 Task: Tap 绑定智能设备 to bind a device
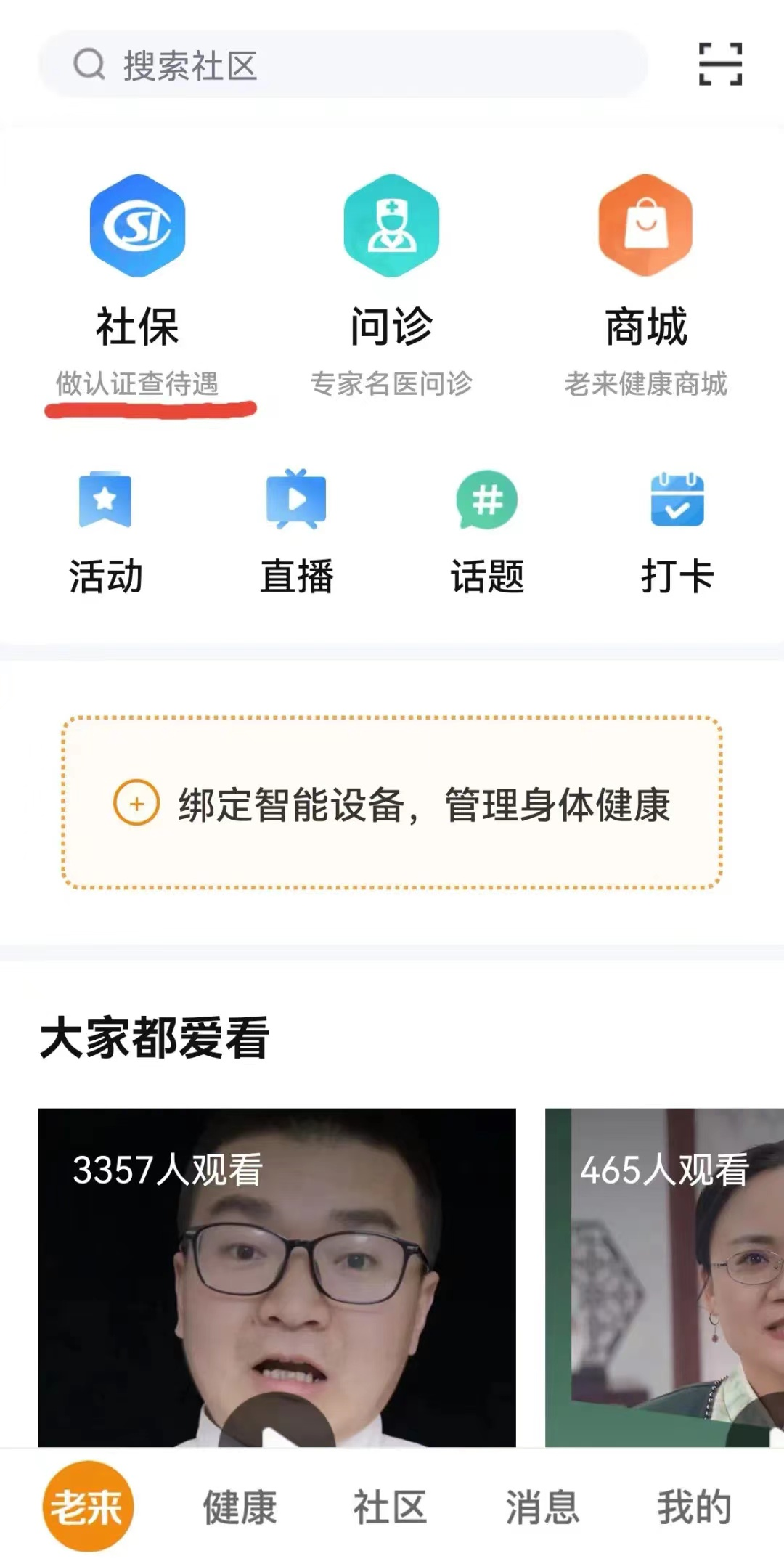pyautogui.click(x=392, y=804)
